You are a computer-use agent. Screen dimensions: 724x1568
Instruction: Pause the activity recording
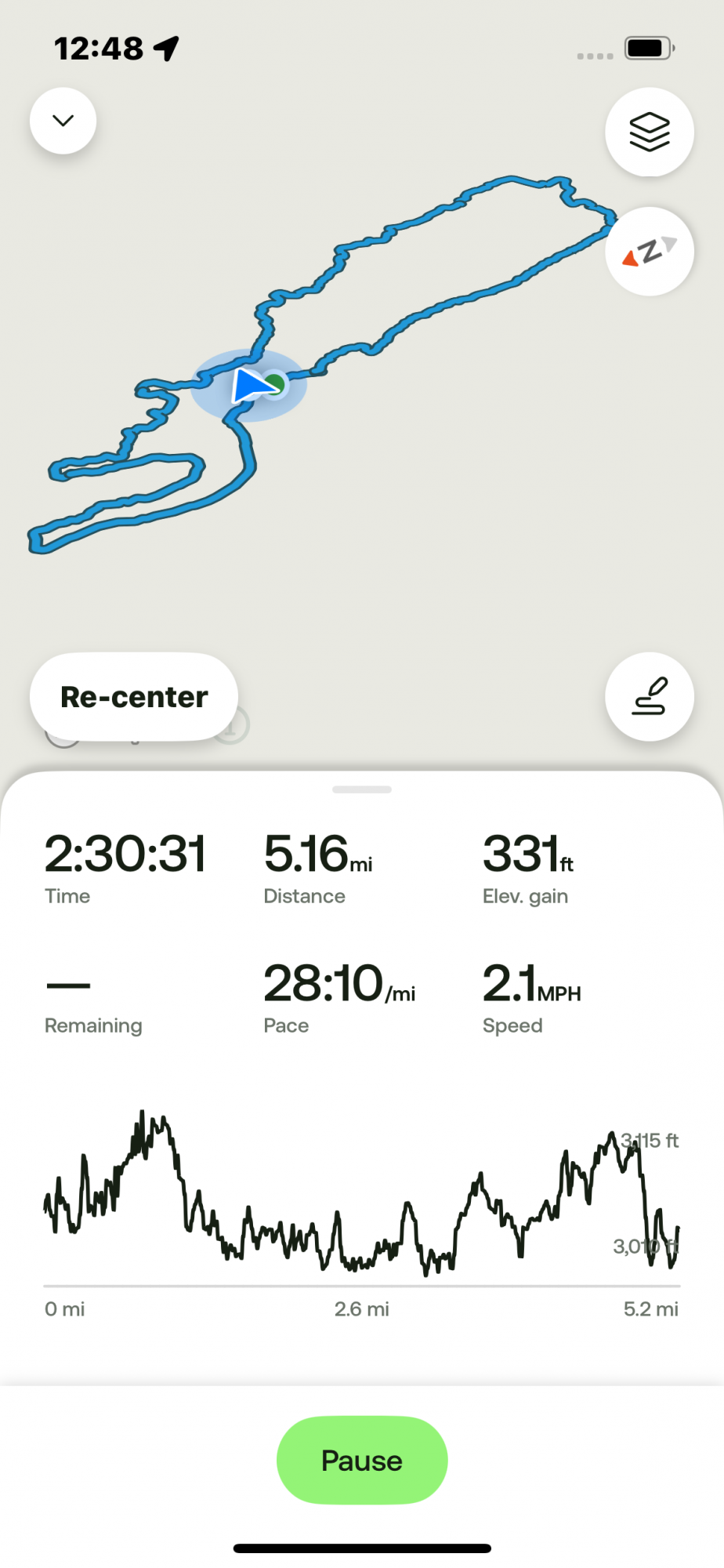point(362,1460)
